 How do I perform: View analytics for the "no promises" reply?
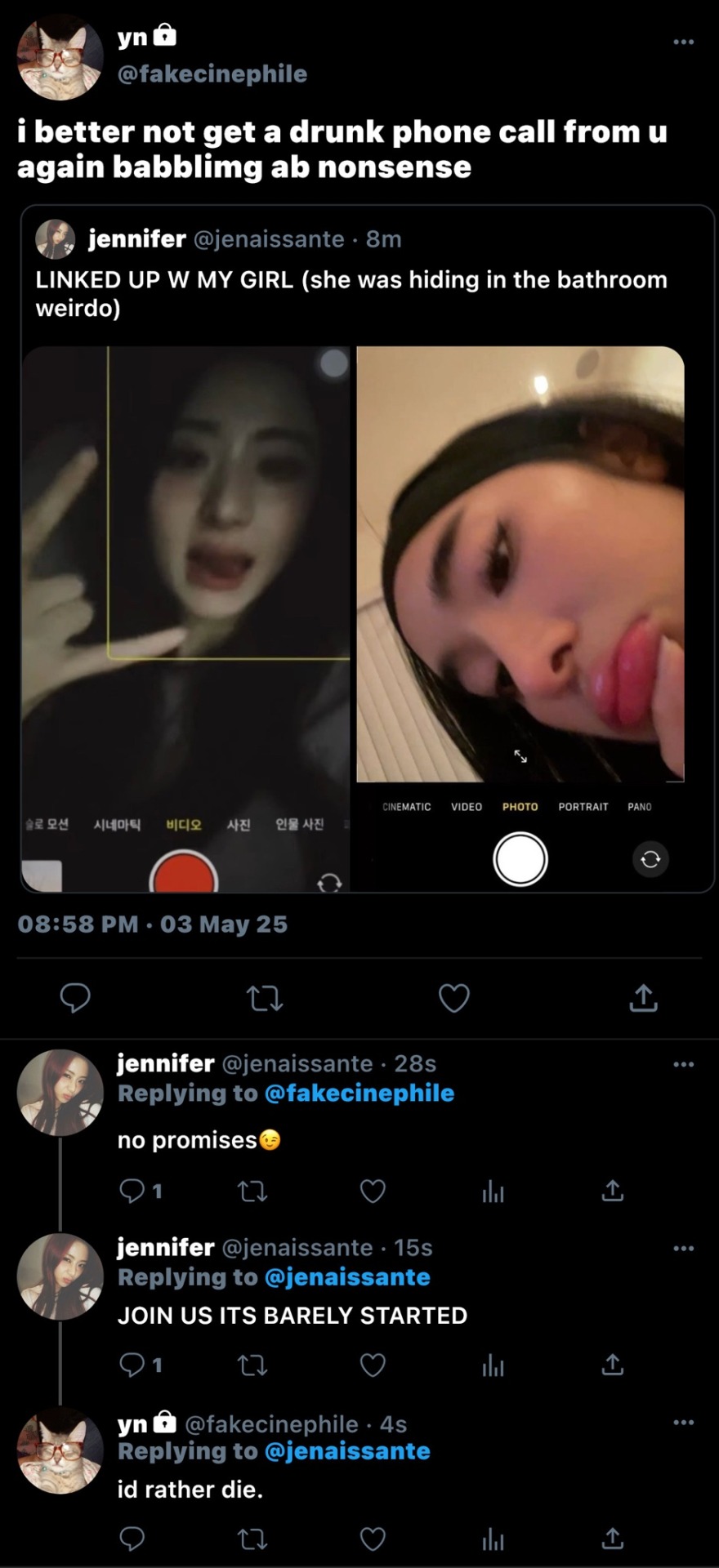tap(493, 1192)
